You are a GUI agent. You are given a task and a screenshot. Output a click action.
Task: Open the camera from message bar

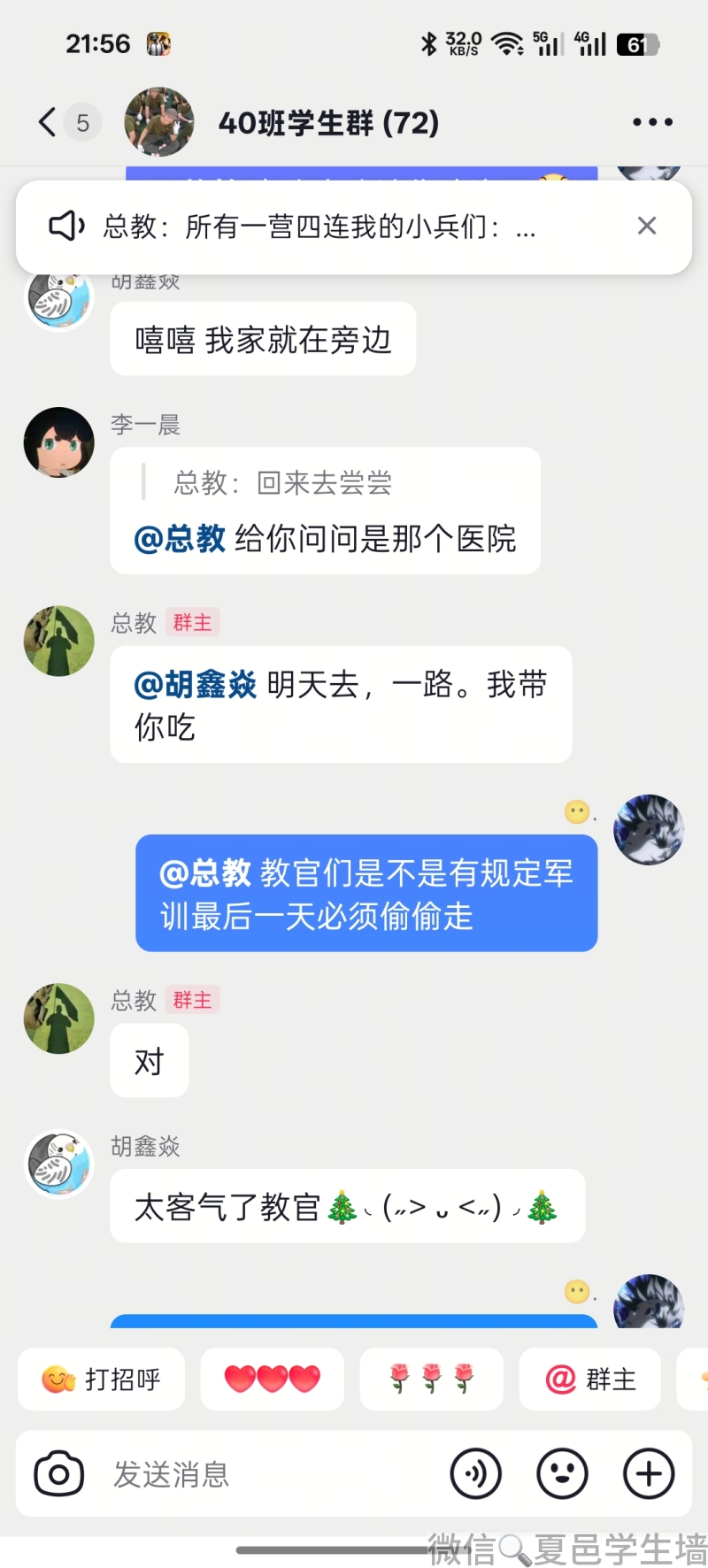click(59, 1474)
